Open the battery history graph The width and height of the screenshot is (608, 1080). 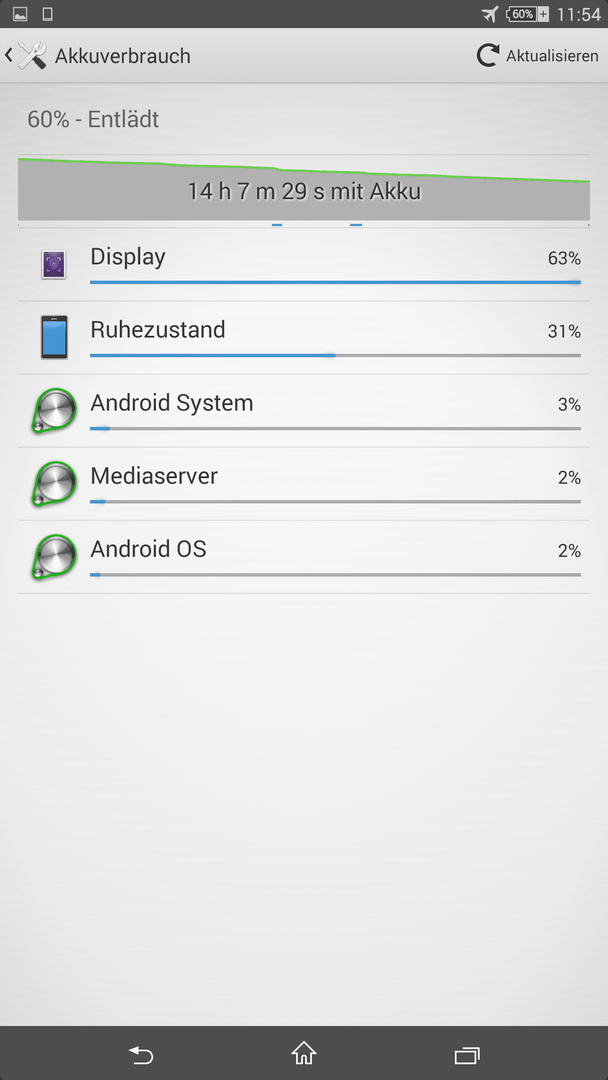(303, 190)
